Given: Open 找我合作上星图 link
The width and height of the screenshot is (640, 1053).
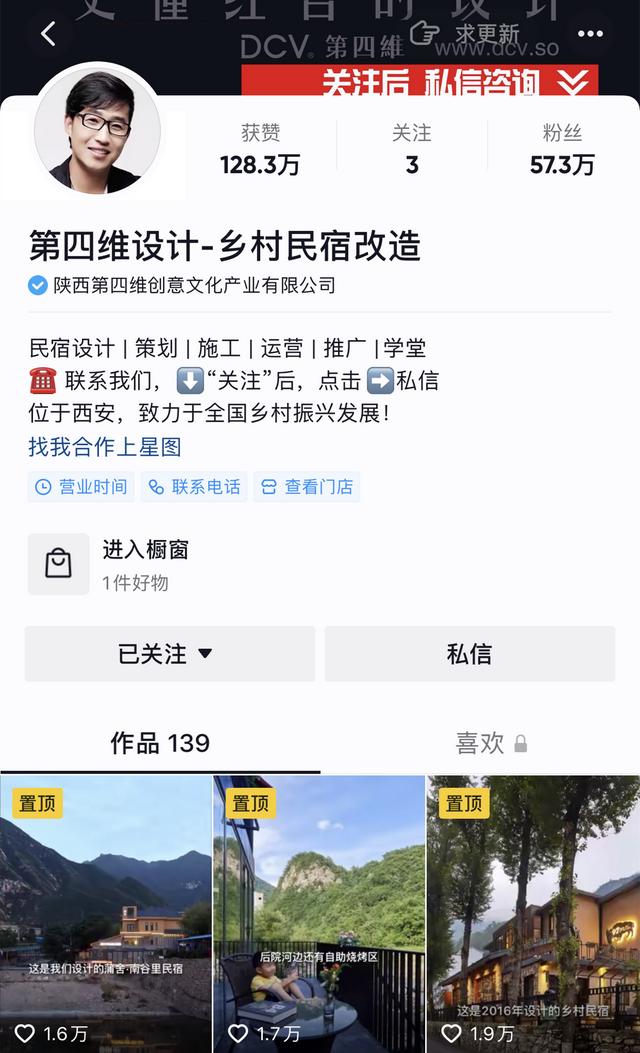Looking at the screenshot, I should [105, 446].
